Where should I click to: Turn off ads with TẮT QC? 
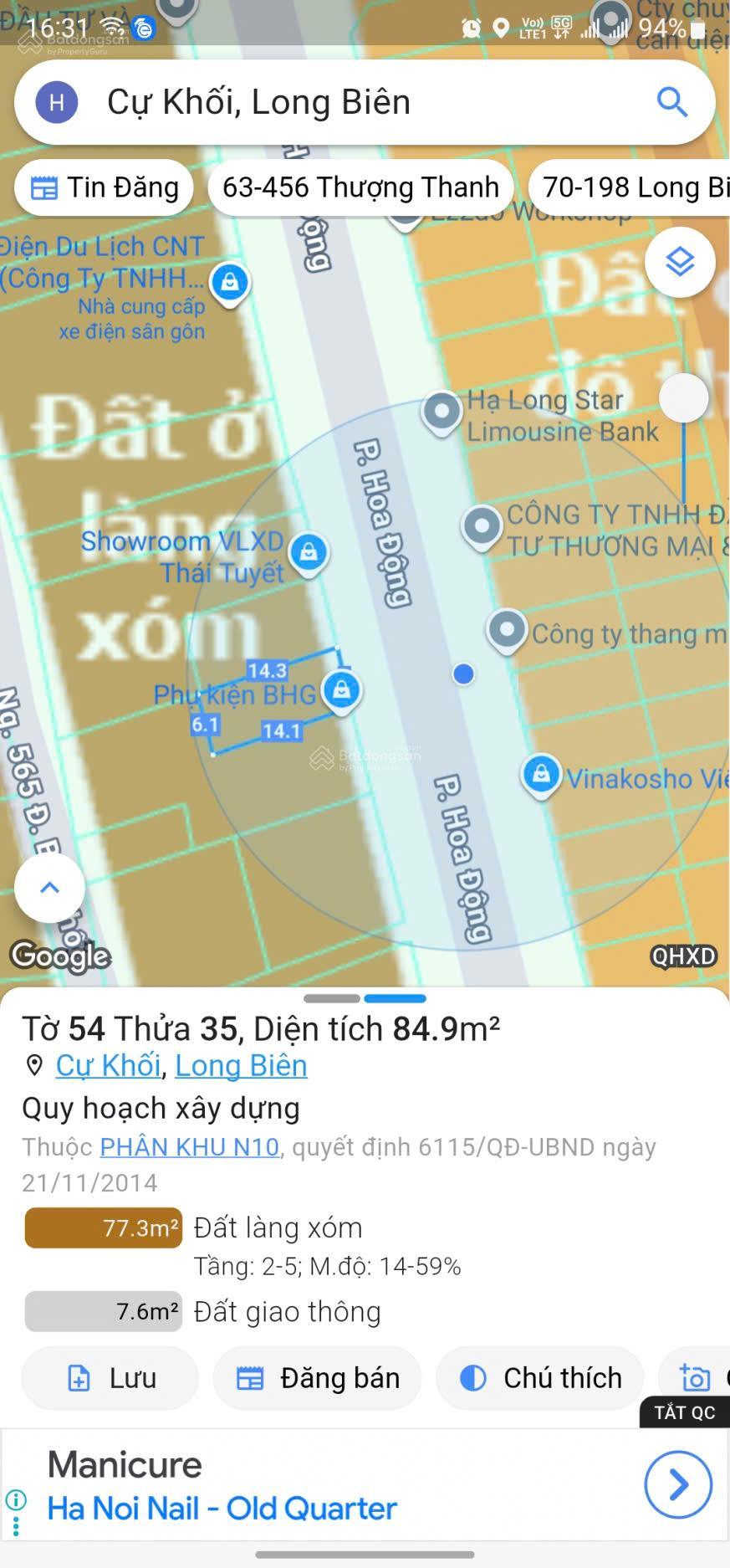tap(684, 1412)
